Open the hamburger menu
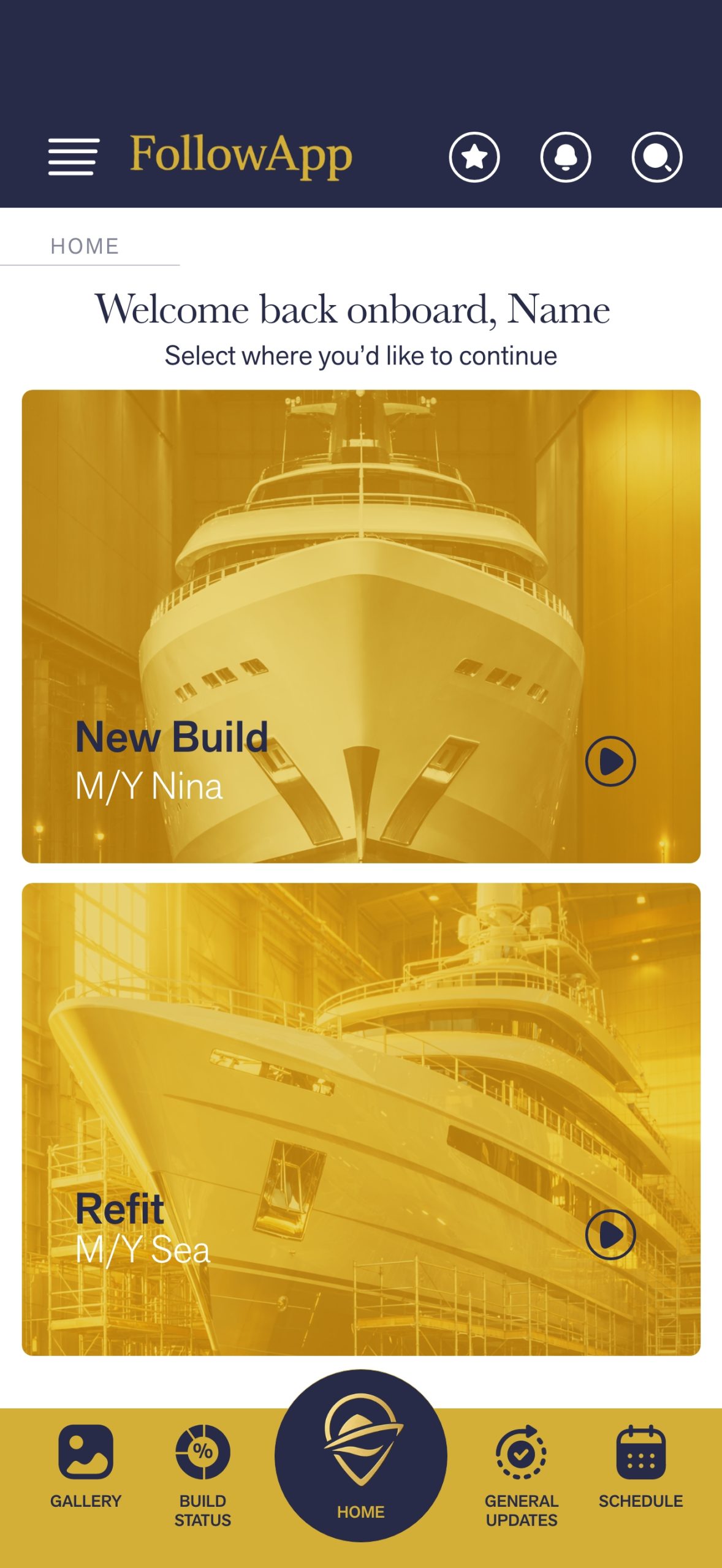This screenshot has width=722, height=1568. tap(74, 157)
